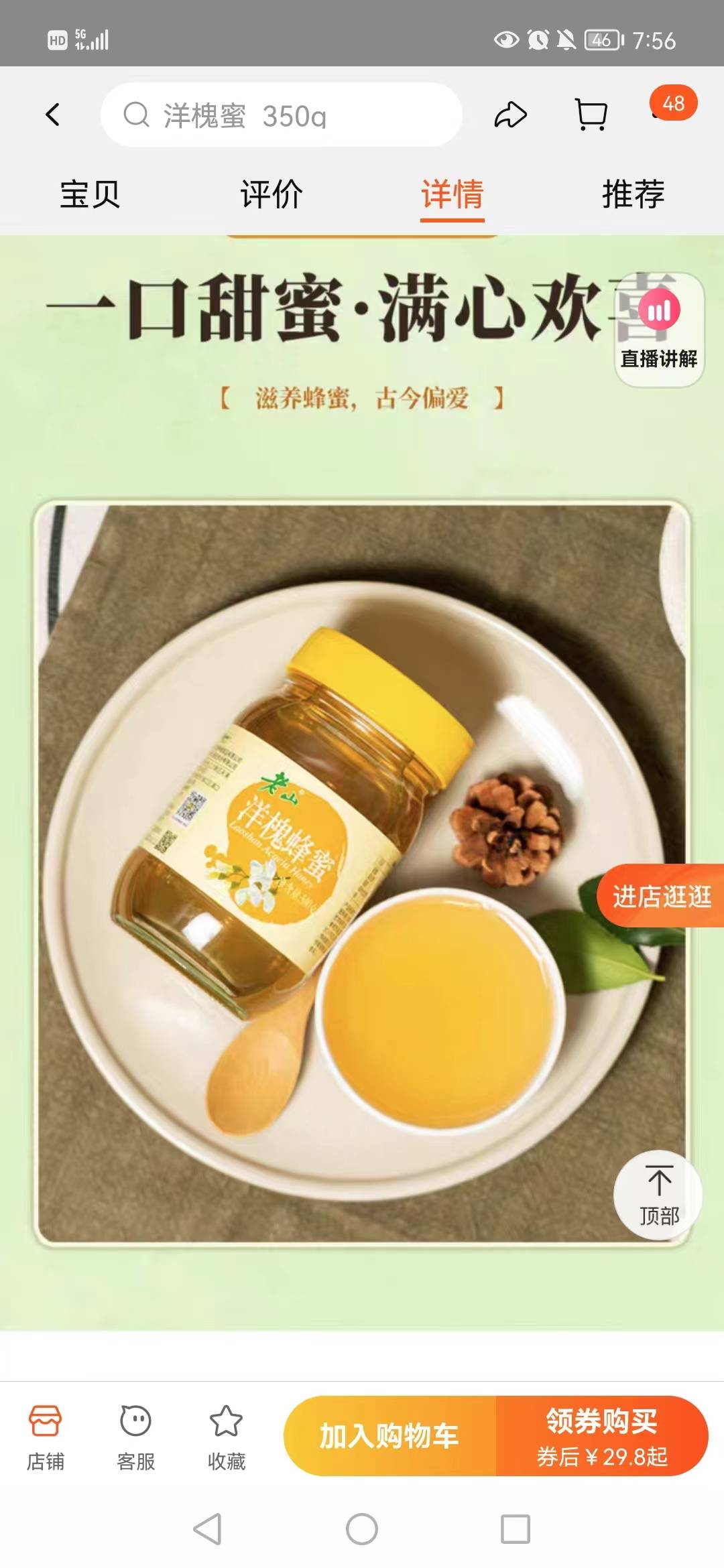724x1568 pixels.
Task: Open 直播讲解 live explanation
Action: (x=659, y=330)
